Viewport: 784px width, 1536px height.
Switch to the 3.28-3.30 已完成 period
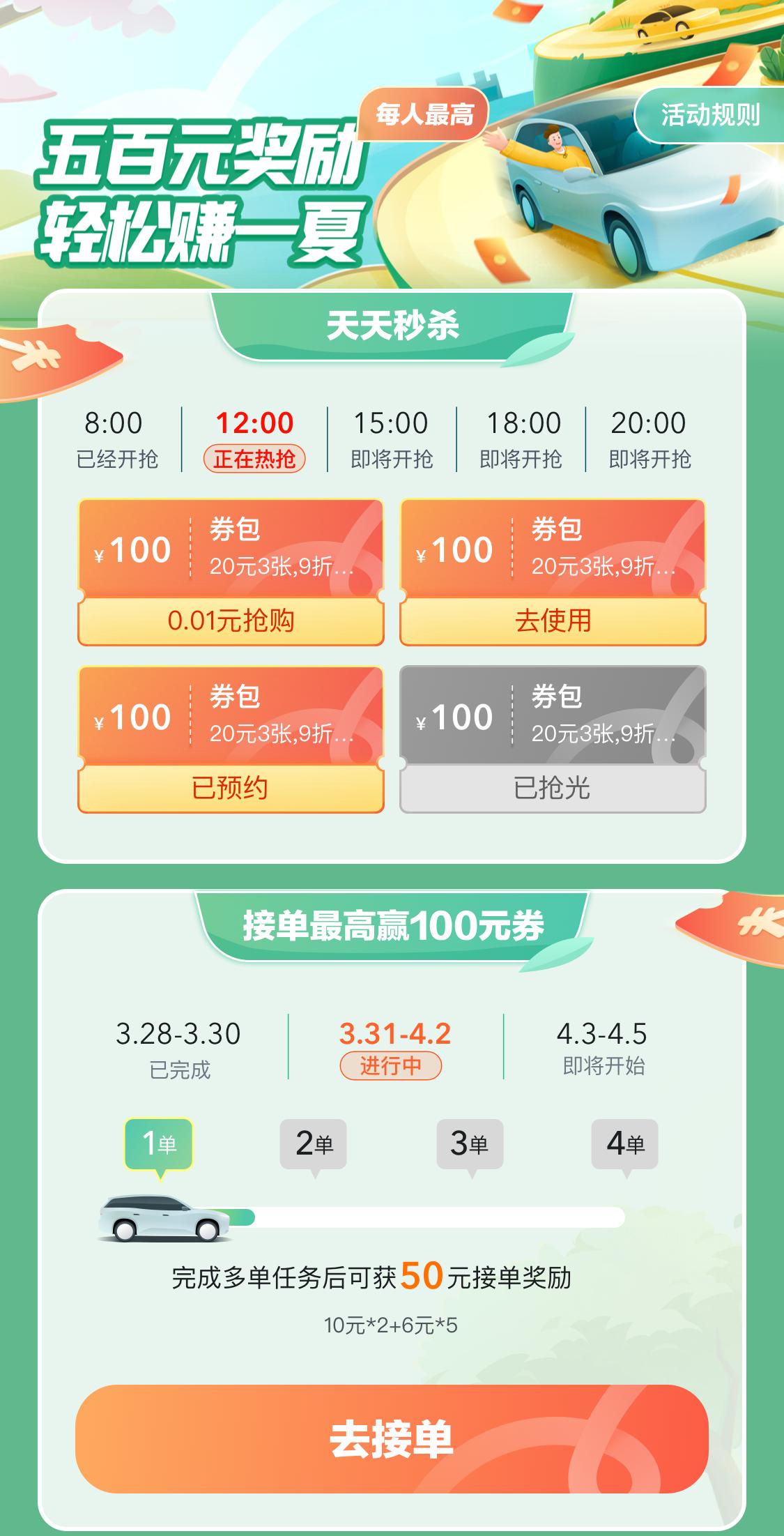(178, 1049)
